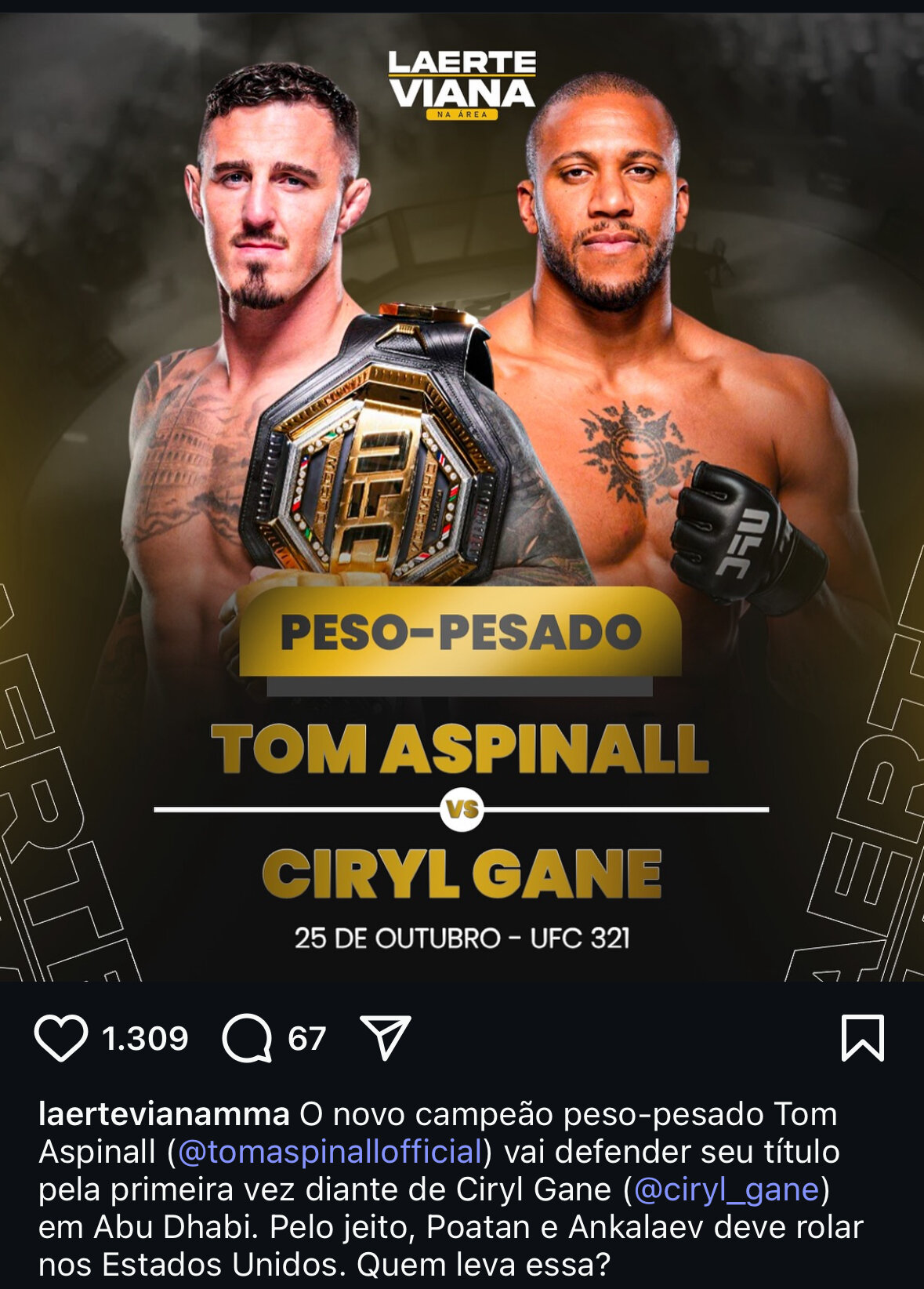The image size is (924, 1289).
Task: Open the laertevianamma profile
Action: [x=164, y=1114]
